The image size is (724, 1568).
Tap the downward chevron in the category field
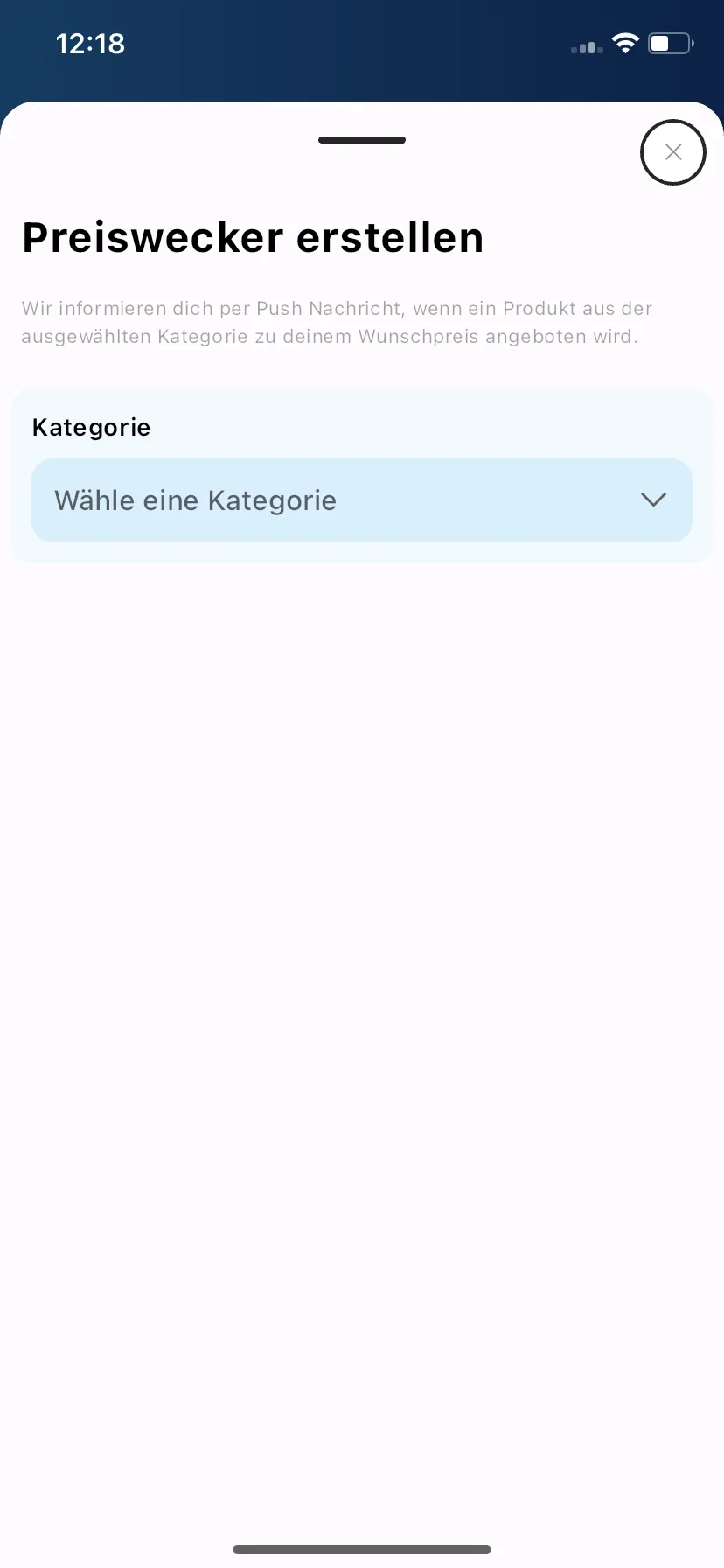653,500
